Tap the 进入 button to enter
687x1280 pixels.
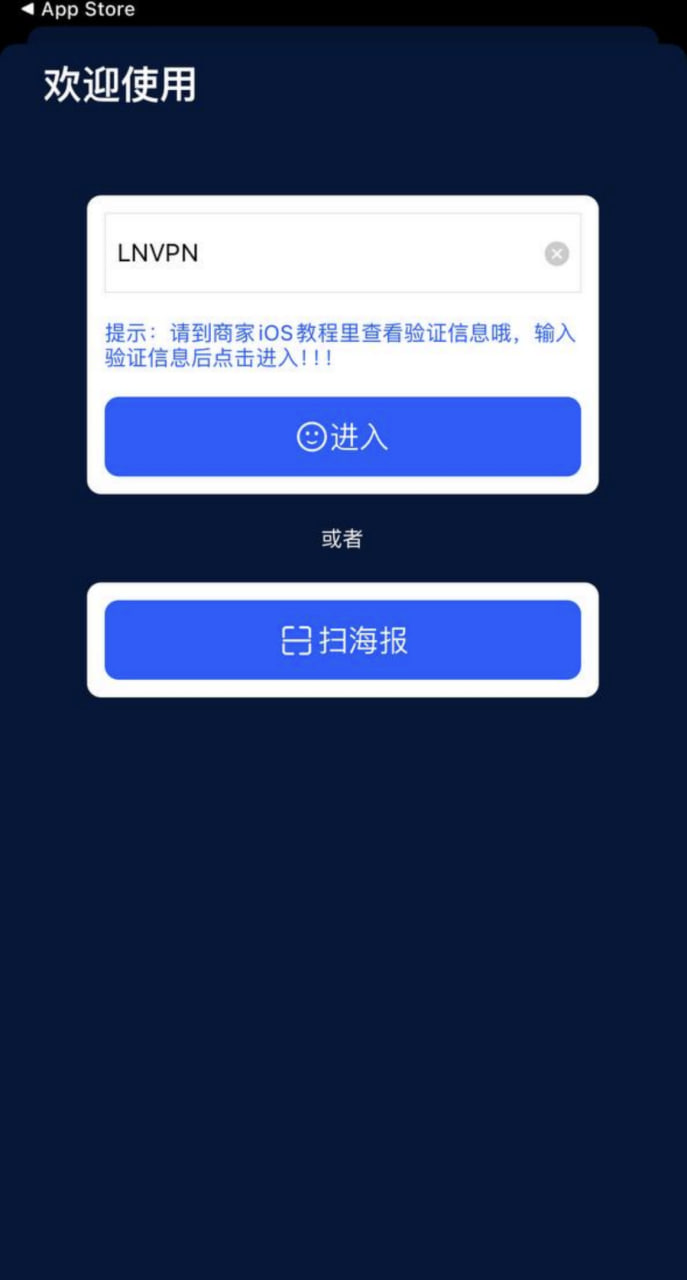coord(342,437)
